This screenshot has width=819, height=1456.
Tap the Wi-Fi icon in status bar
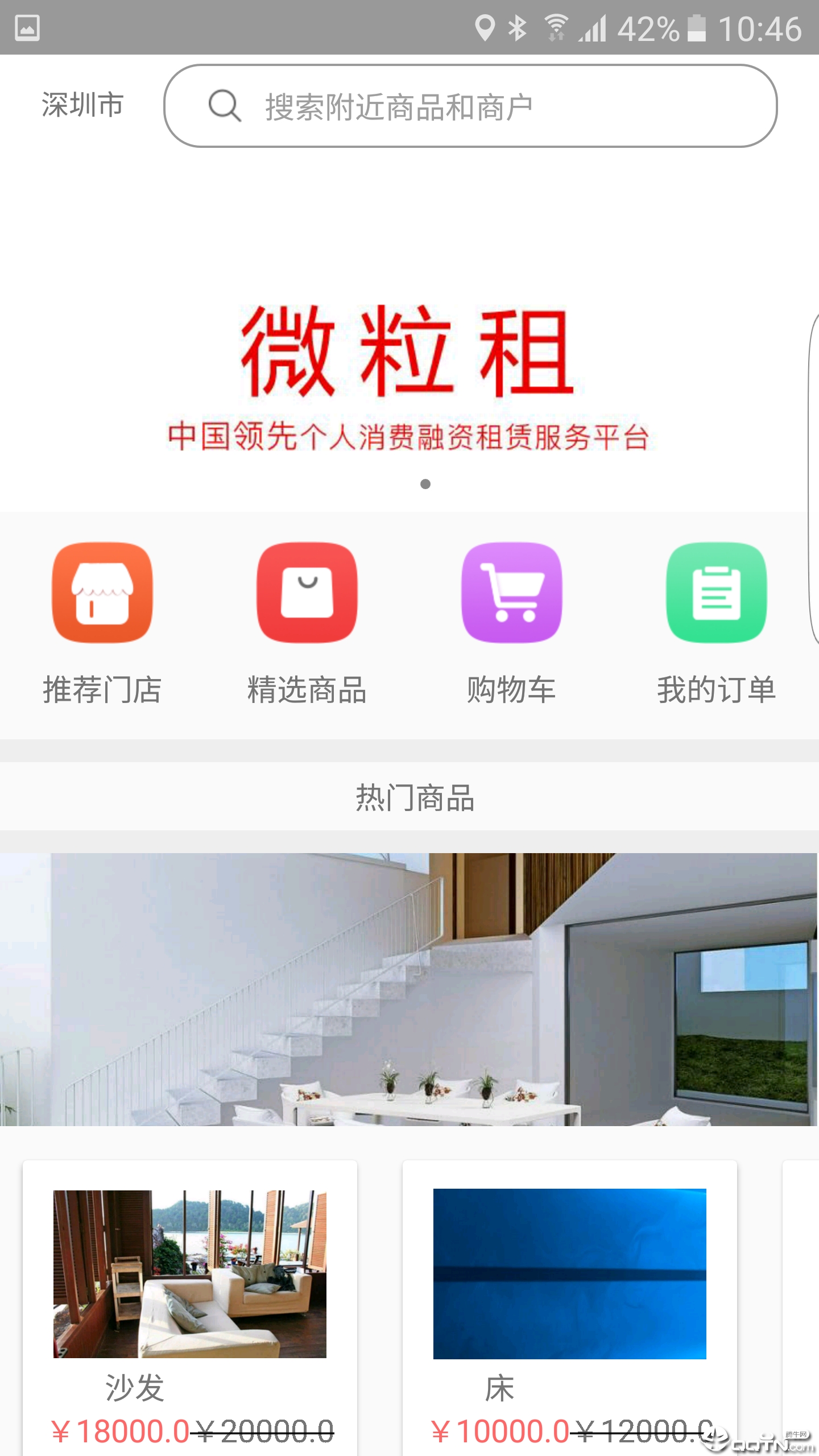[x=553, y=26]
